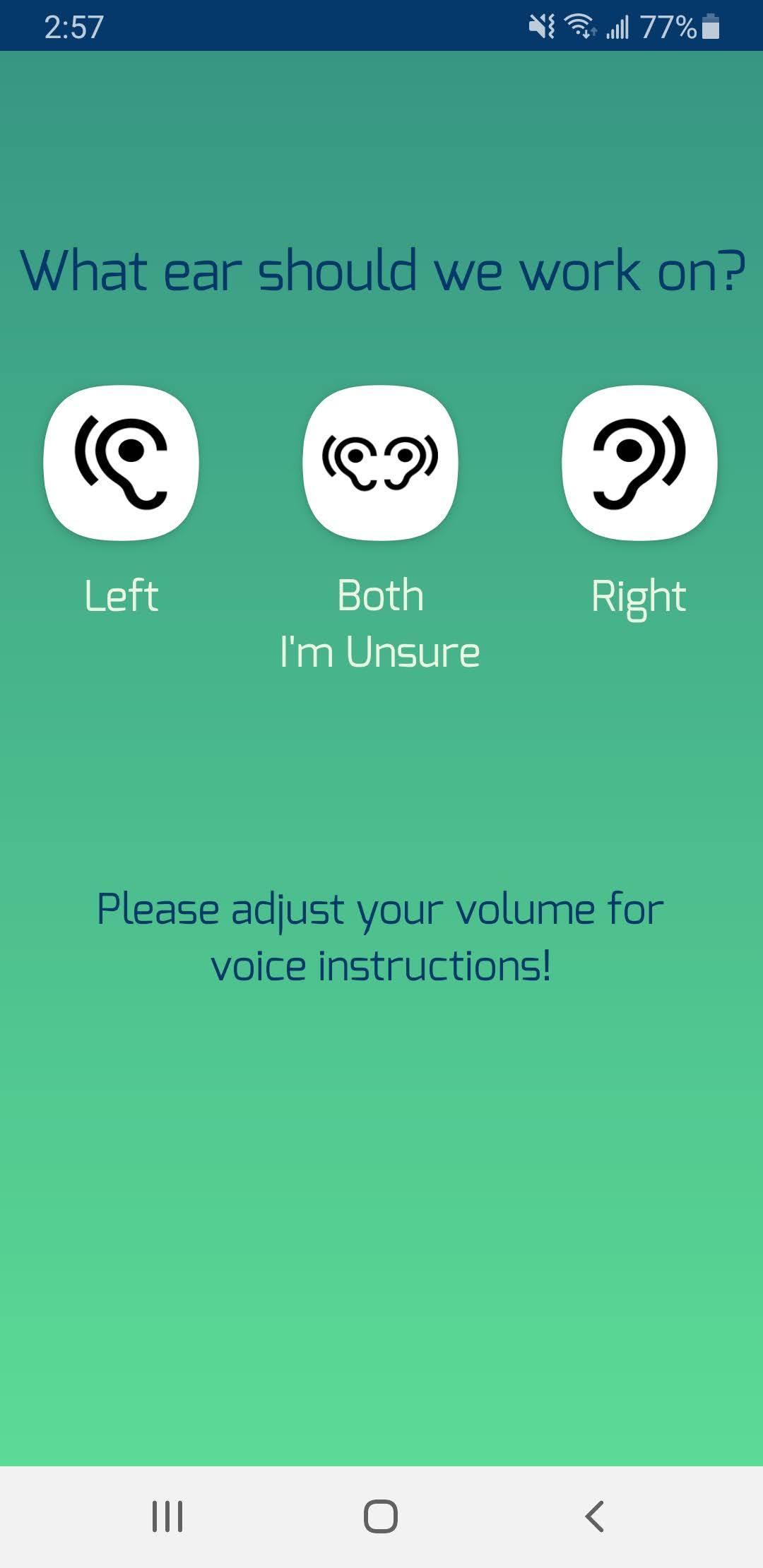Select the Left ear option
The image size is (763, 1568).
point(121,463)
